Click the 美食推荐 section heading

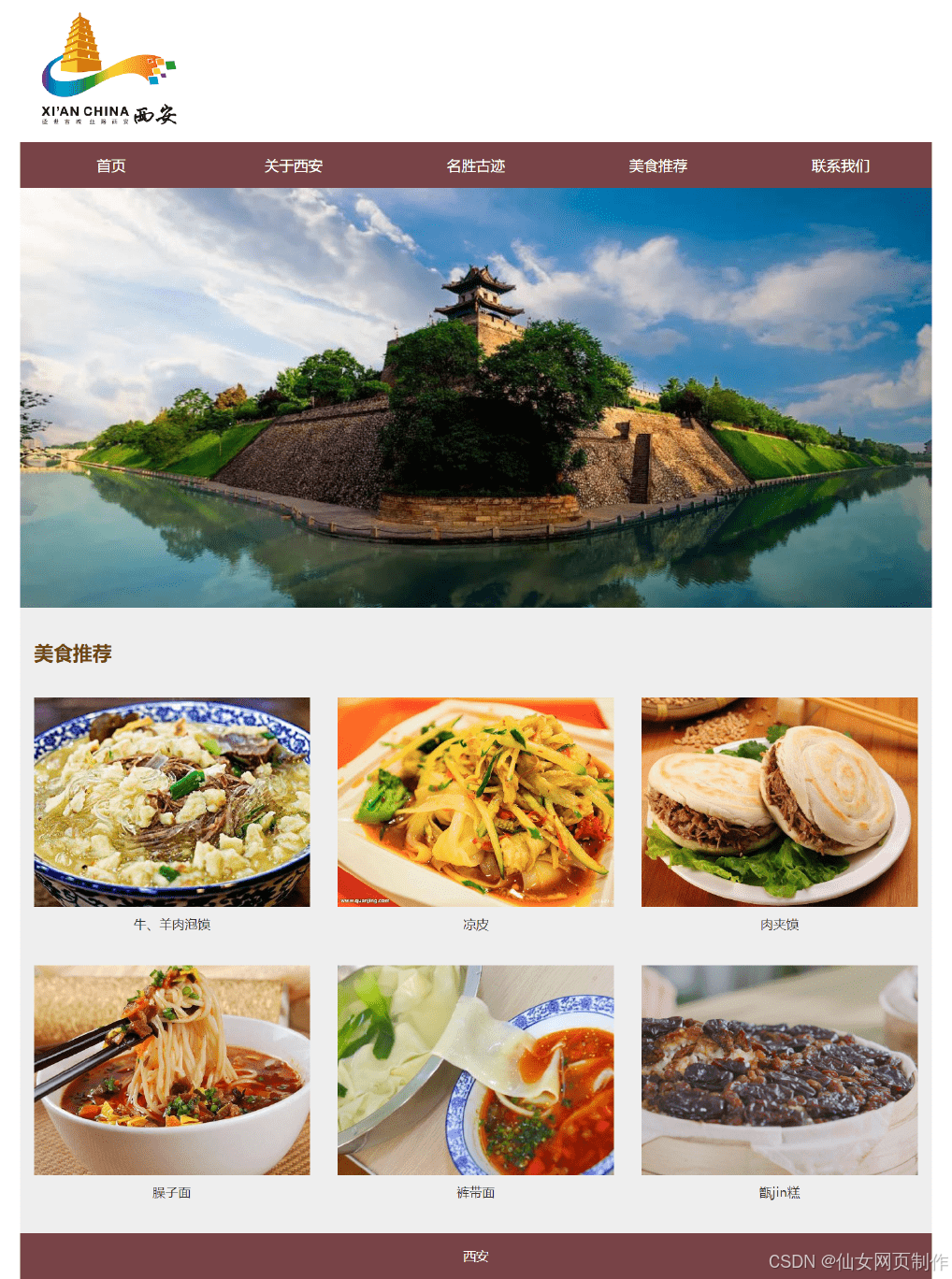[72, 654]
